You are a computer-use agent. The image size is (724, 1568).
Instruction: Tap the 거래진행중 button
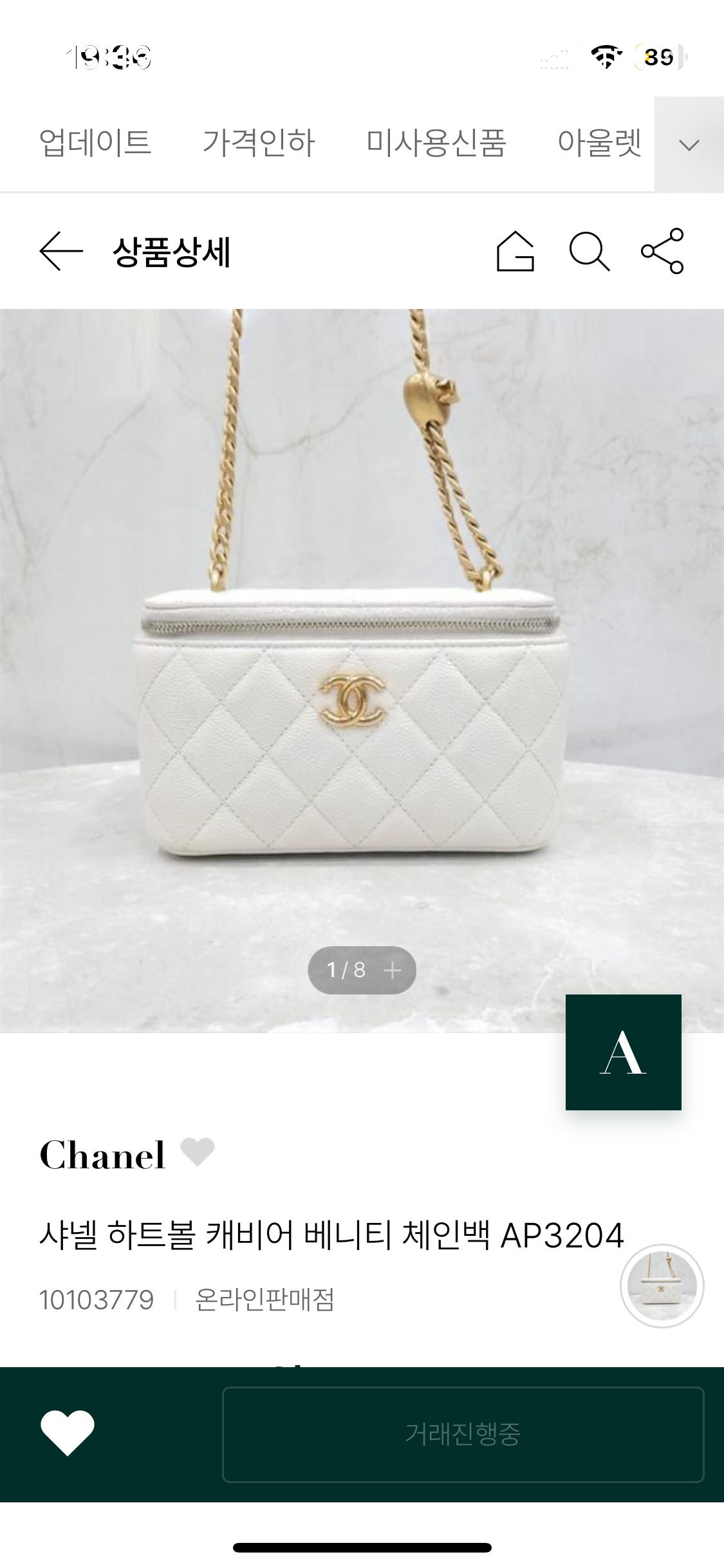(463, 1435)
